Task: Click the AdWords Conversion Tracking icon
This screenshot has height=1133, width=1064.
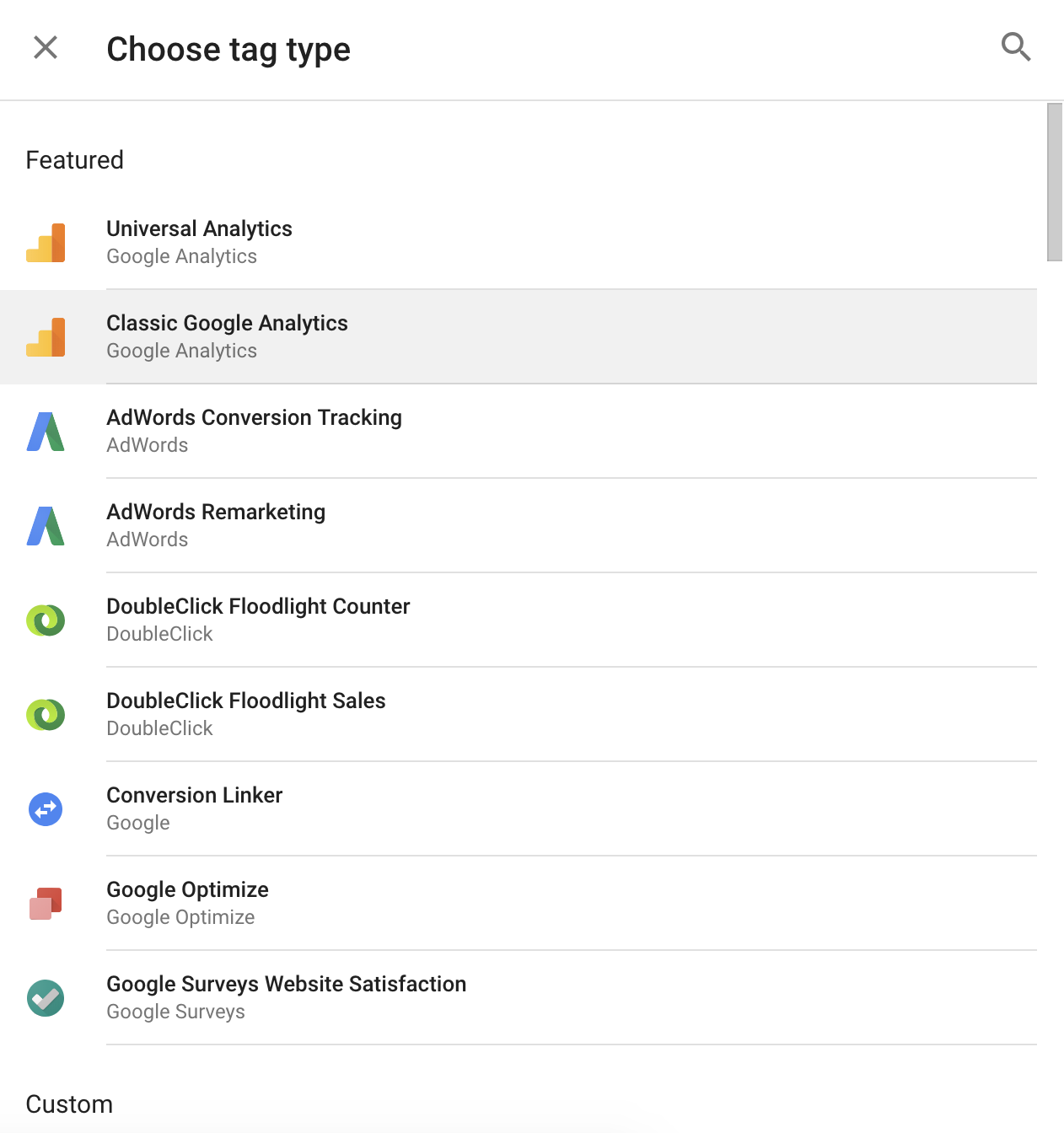Action: click(46, 432)
